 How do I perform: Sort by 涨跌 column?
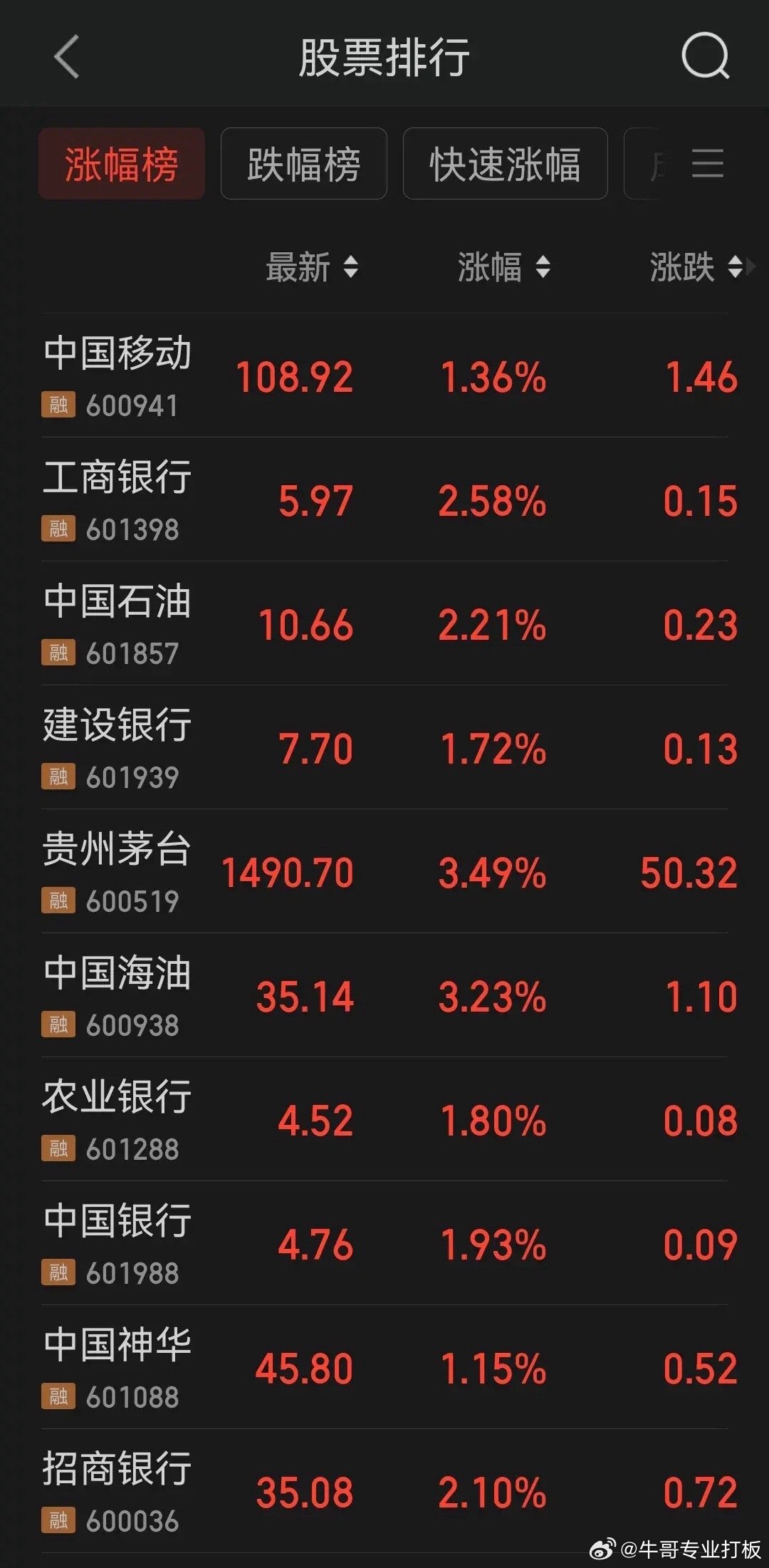(x=696, y=267)
